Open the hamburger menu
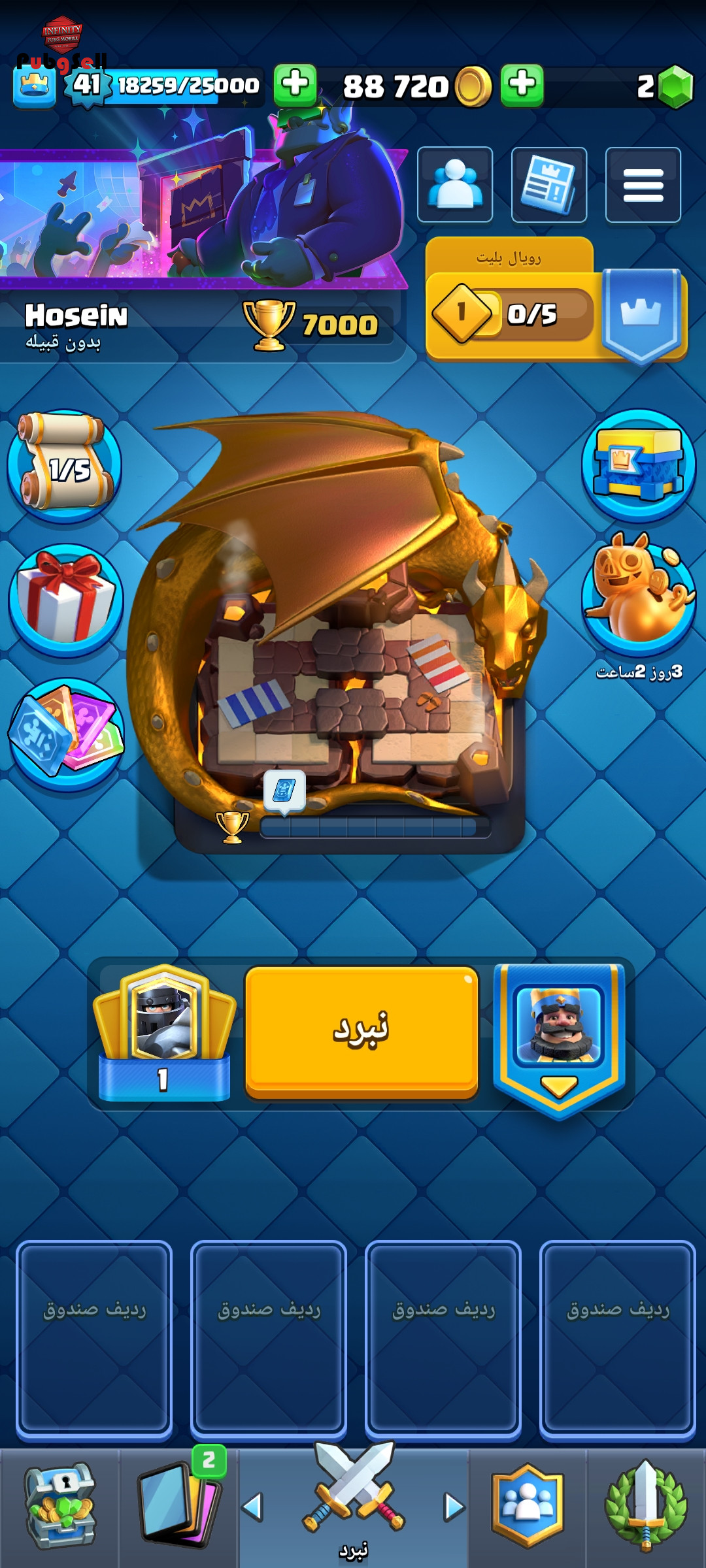Image resolution: width=706 pixels, height=1568 pixels. click(x=643, y=185)
